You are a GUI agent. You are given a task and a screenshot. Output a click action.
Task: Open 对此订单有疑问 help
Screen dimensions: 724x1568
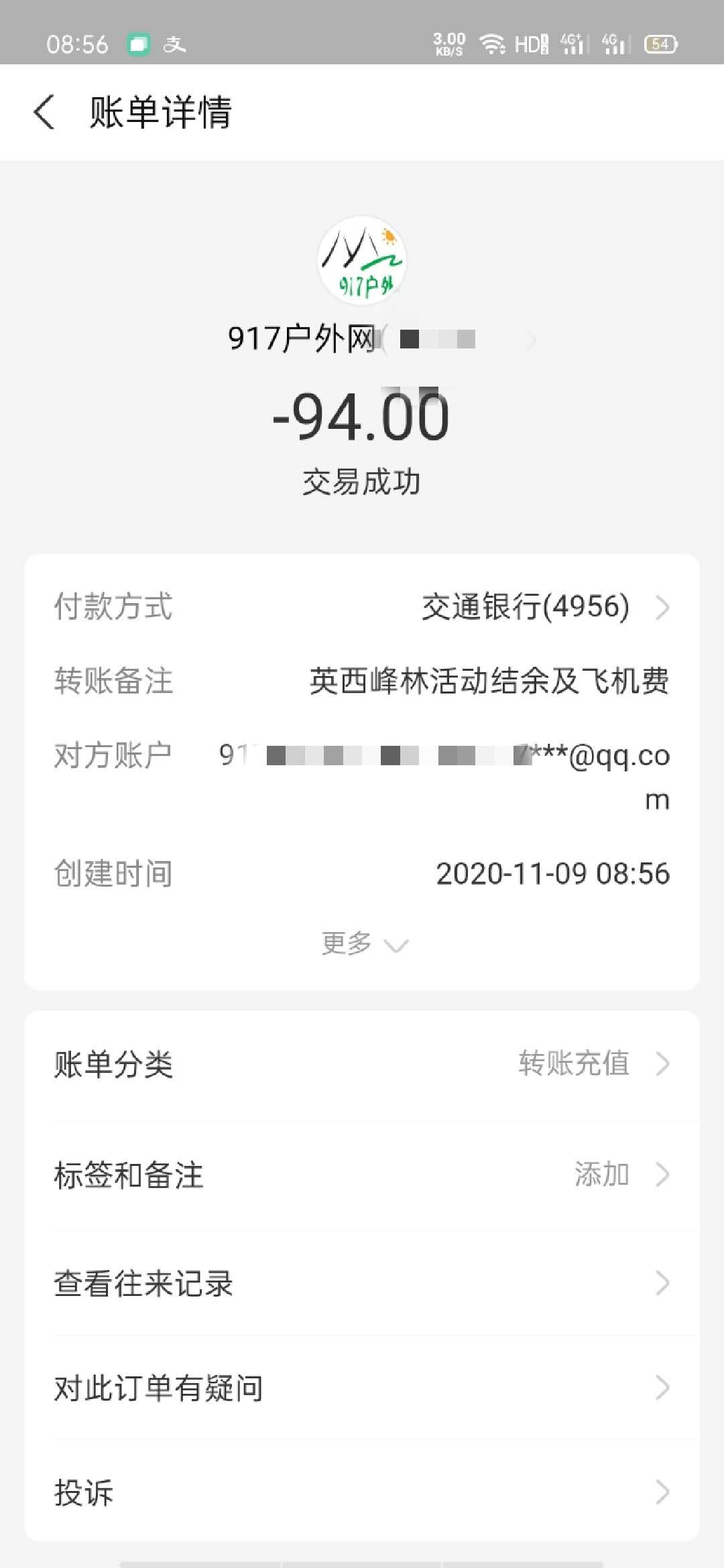click(362, 1388)
